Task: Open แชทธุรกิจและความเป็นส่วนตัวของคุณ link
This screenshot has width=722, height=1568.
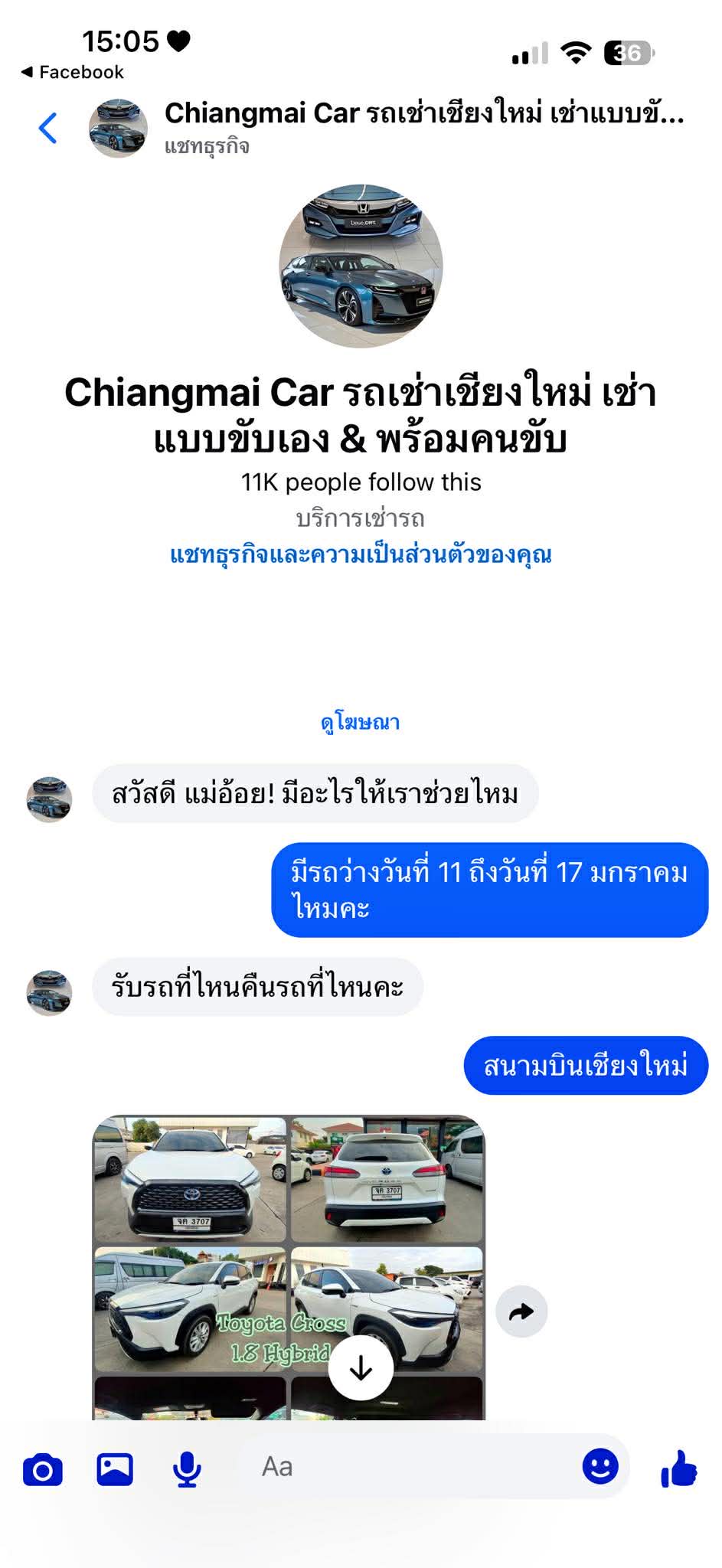Action: coord(361,554)
